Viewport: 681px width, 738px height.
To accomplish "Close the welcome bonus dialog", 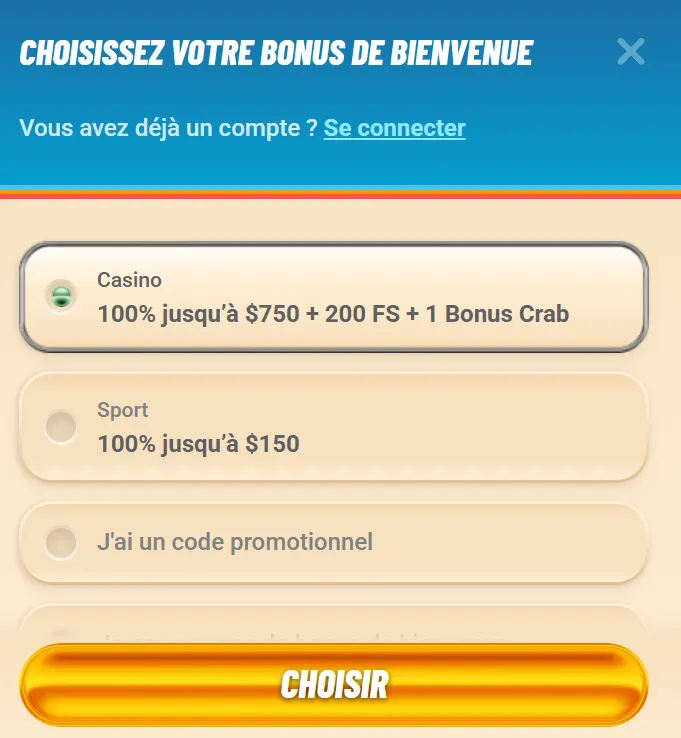I will tap(631, 51).
